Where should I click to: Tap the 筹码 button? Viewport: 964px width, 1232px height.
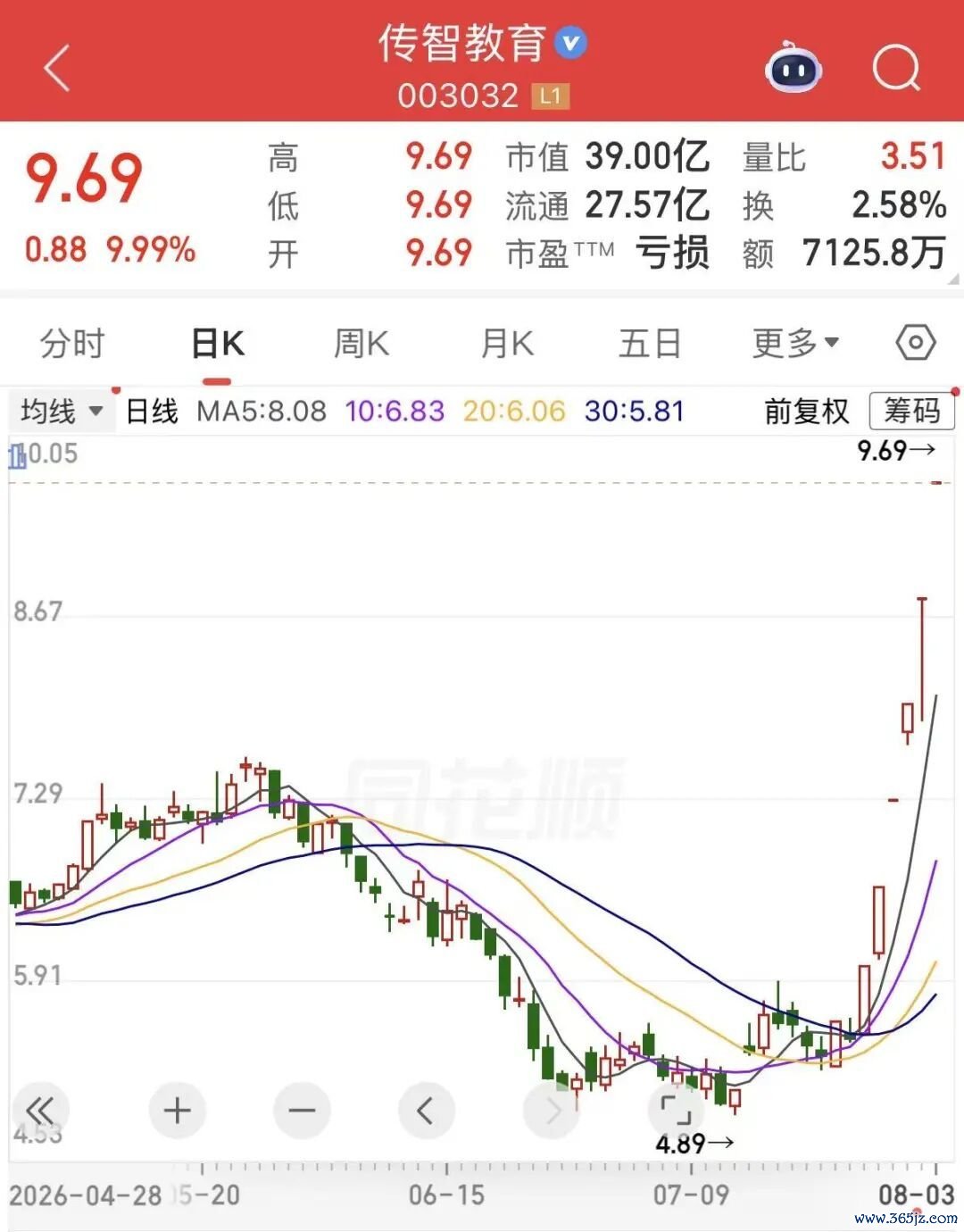click(911, 411)
